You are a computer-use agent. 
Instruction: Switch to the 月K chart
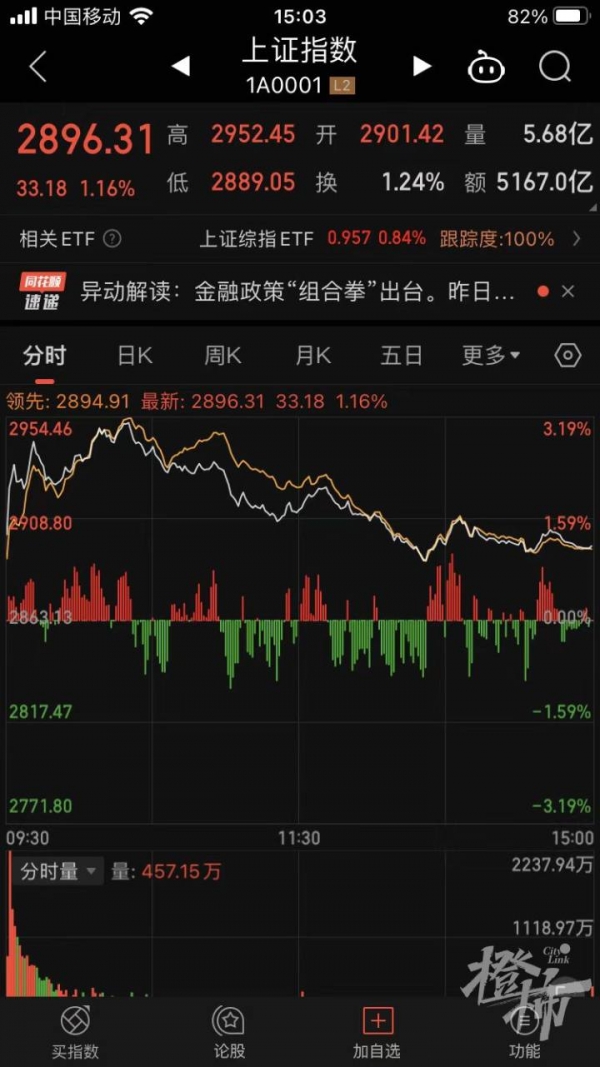click(x=313, y=355)
